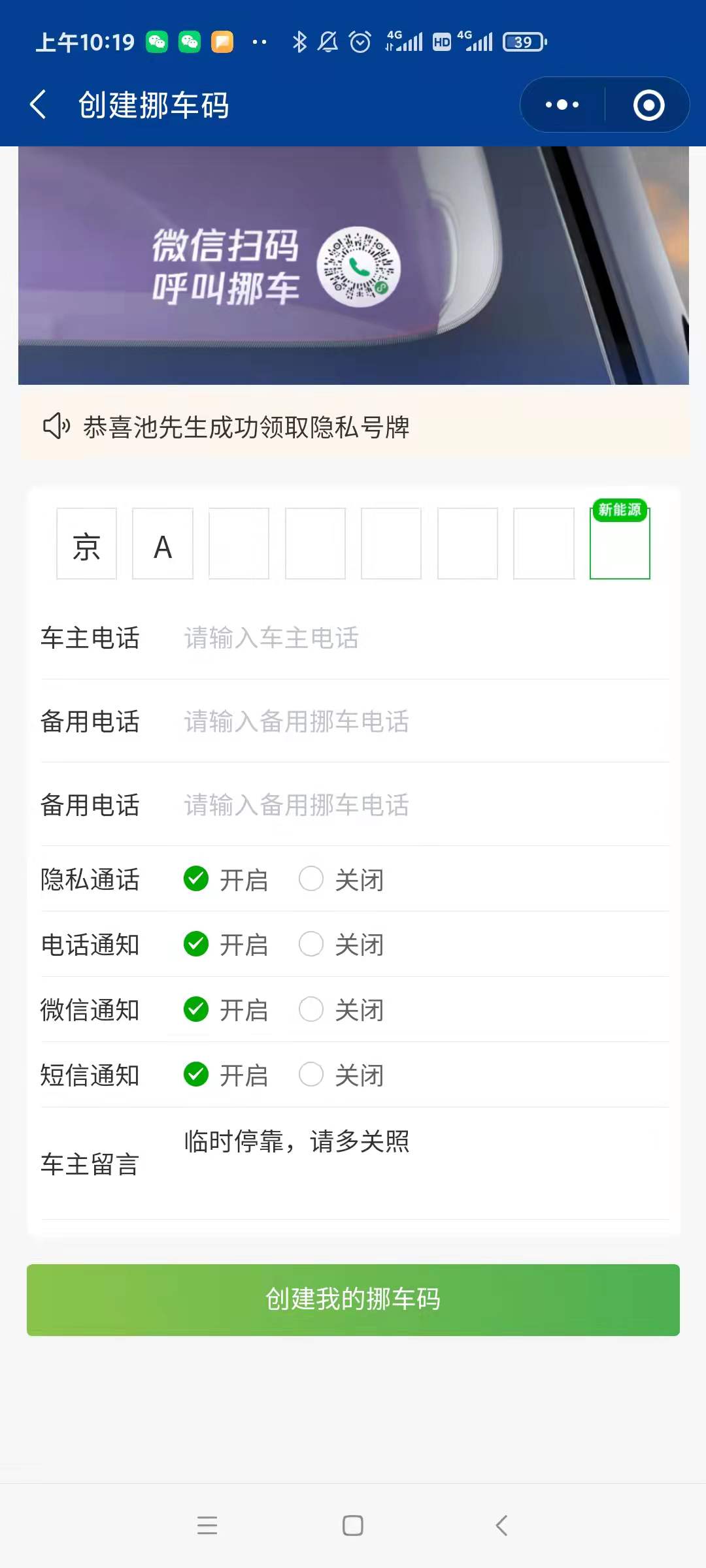Close the mini program via circle icon
706x1568 pixels.
pos(648,105)
